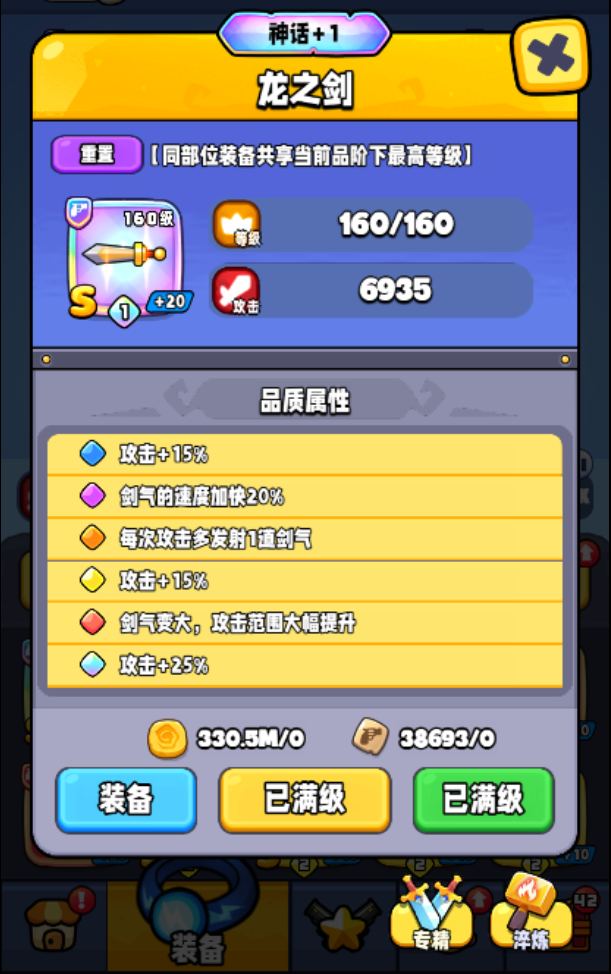Equip the sword with the 装备 button
This screenshot has width=611, height=974.
[x=126, y=799]
